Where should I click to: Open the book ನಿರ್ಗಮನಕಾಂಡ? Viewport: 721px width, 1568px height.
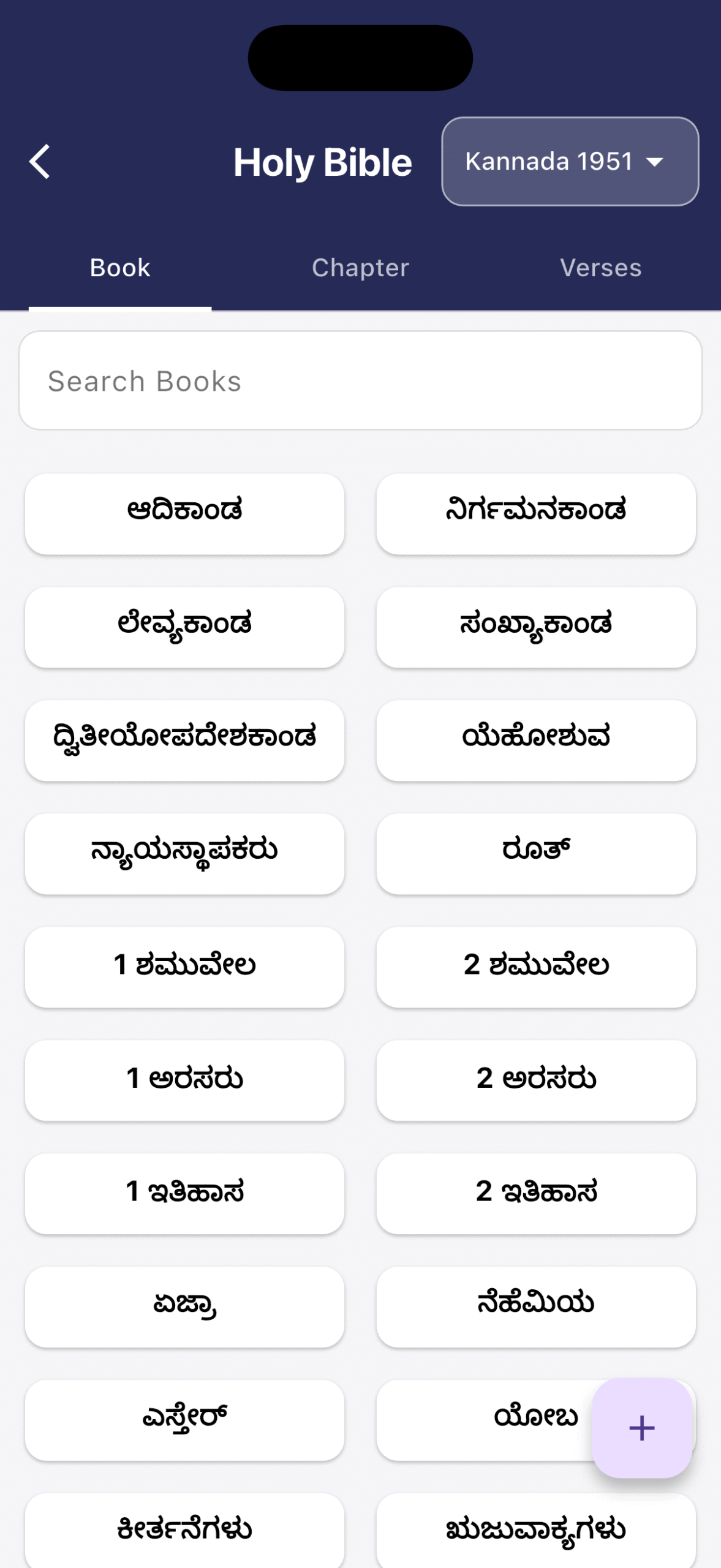[536, 513]
